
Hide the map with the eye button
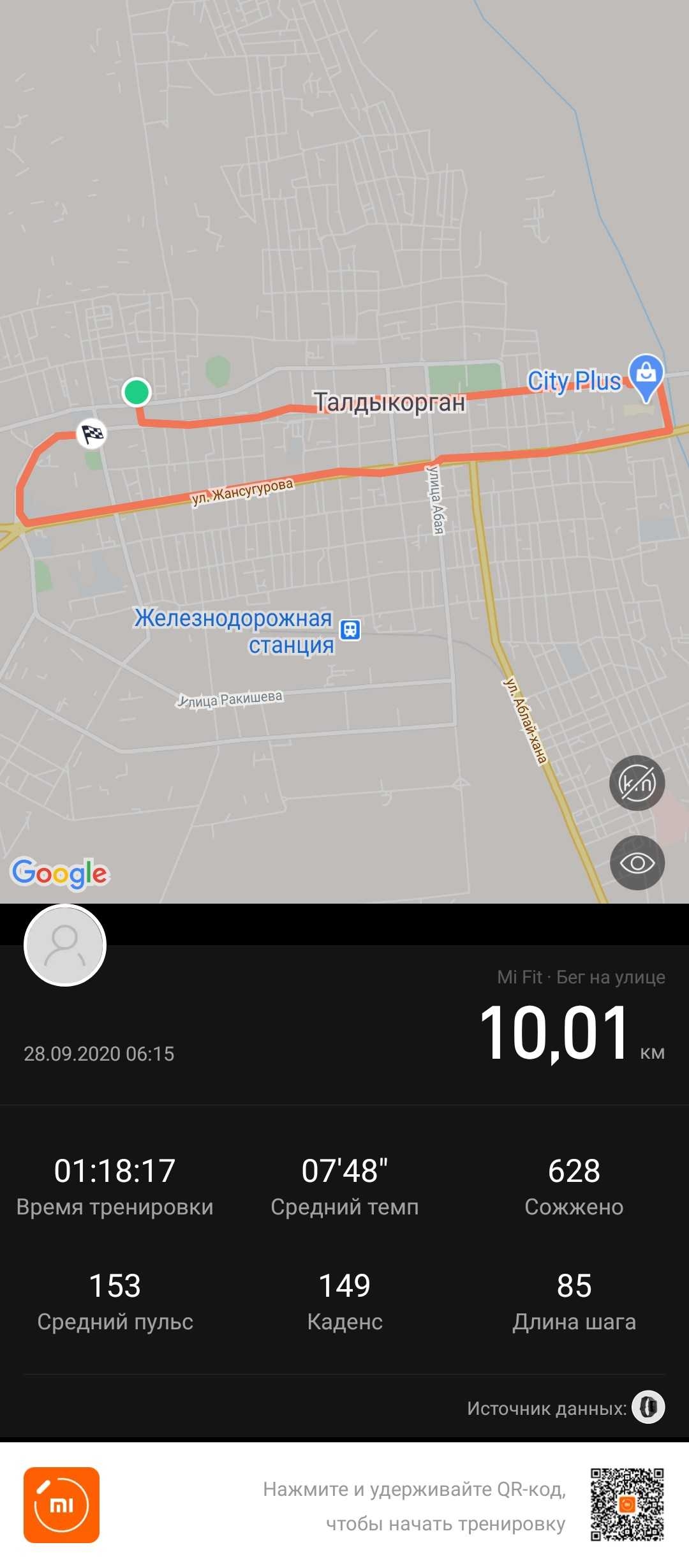click(x=637, y=863)
